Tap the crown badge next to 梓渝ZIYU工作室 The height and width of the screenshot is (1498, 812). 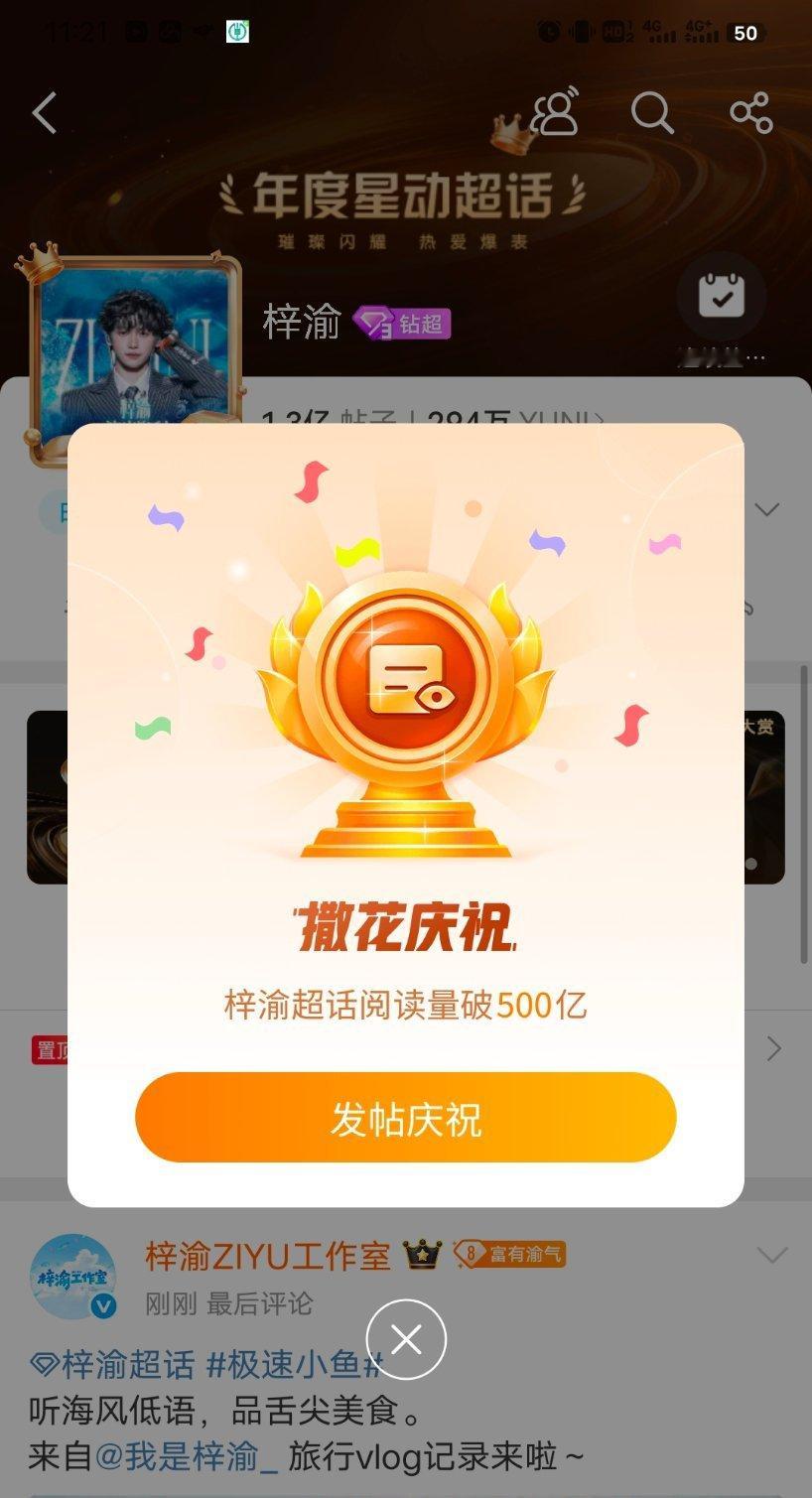coord(424,1255)
